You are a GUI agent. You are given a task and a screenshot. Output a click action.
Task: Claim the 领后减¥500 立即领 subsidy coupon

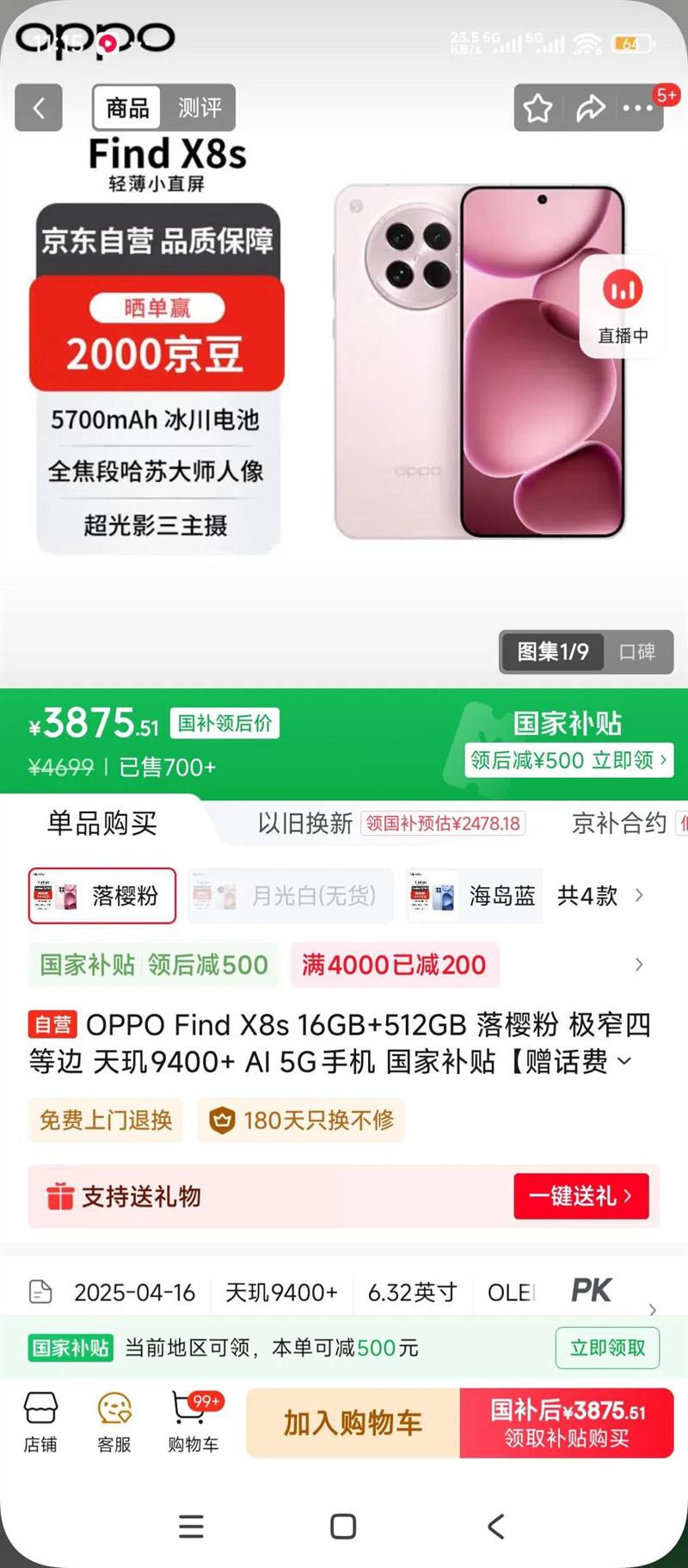coord(568,760)
